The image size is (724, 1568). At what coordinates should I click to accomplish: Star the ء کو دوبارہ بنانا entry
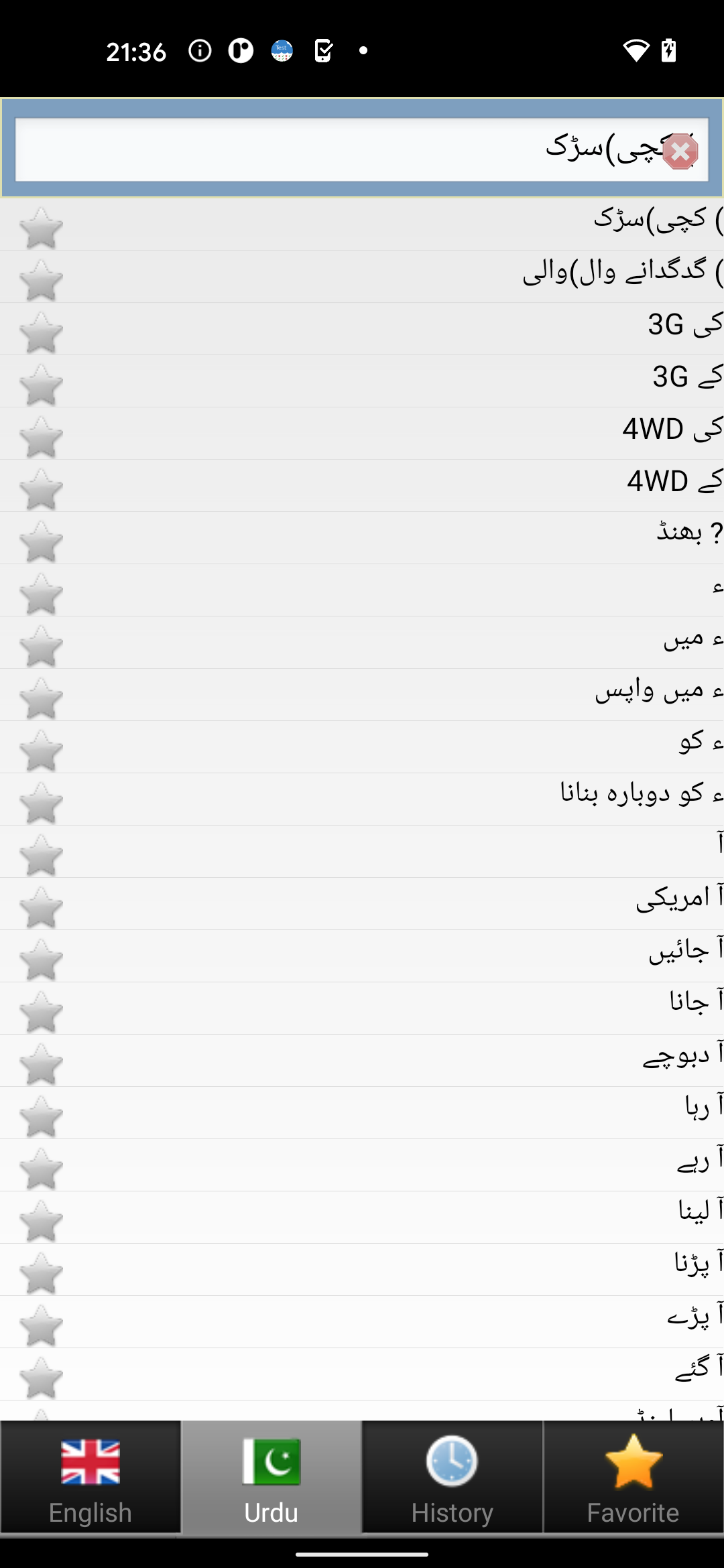pyautogui.click(x=41, y=803)
